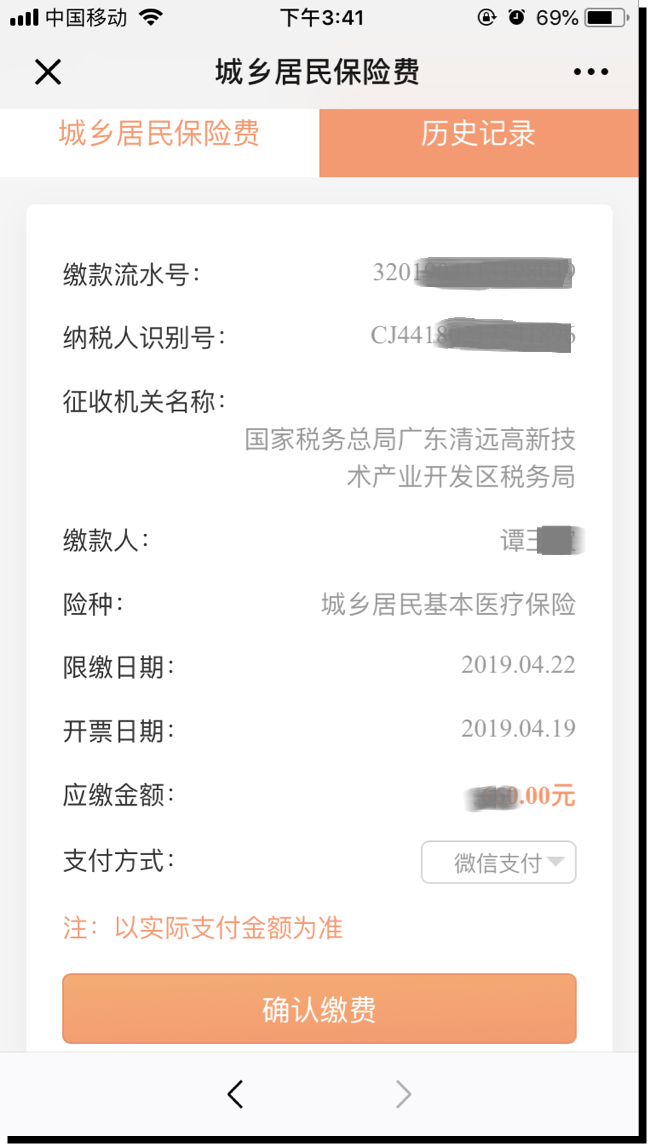649x1146 pixels.
Task: Close the page with the X icon
Action: [x=48, y=72]
